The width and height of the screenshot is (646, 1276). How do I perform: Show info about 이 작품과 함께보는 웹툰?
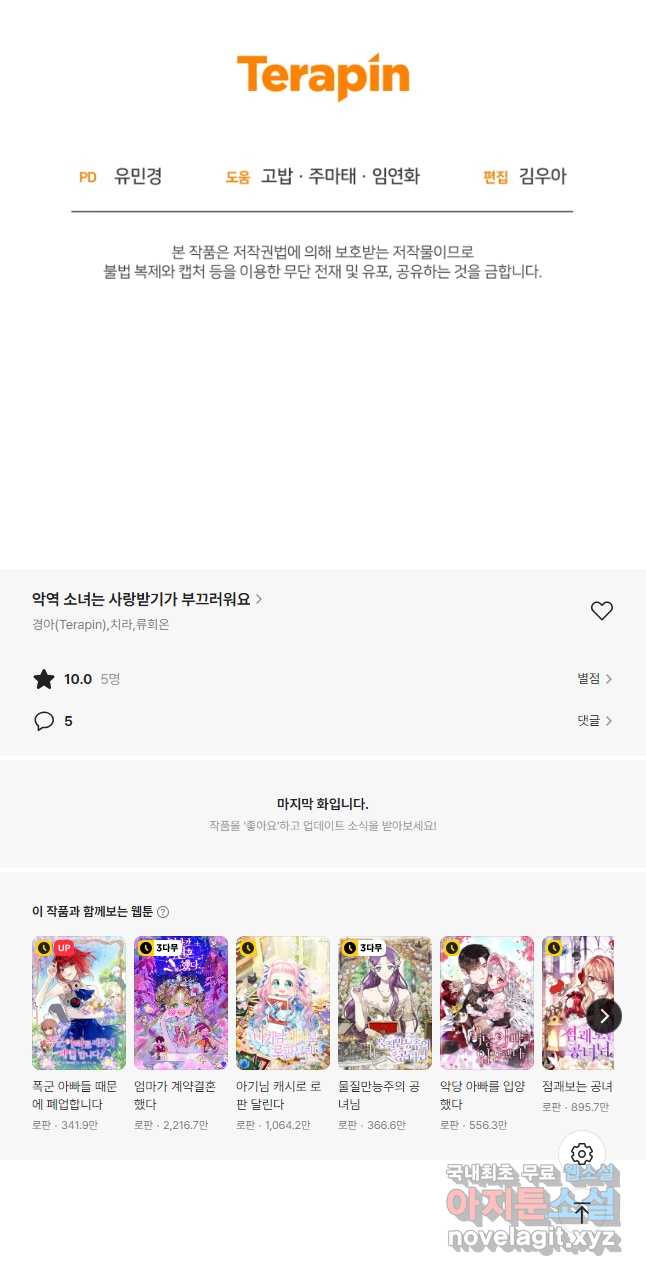163,912
